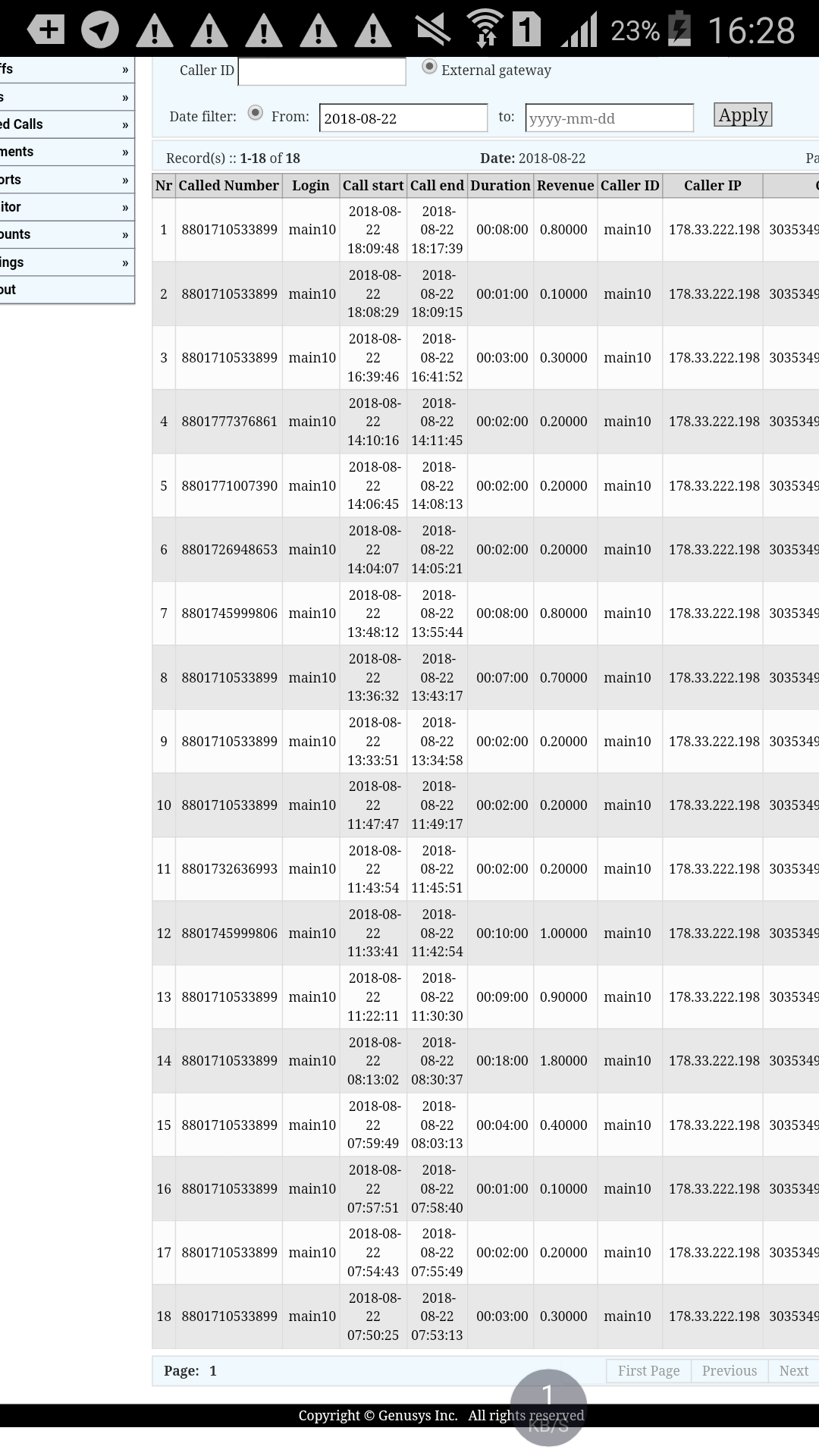Go to the Next page
Screen dimensions: 819x1456
tap(793, 1370)
